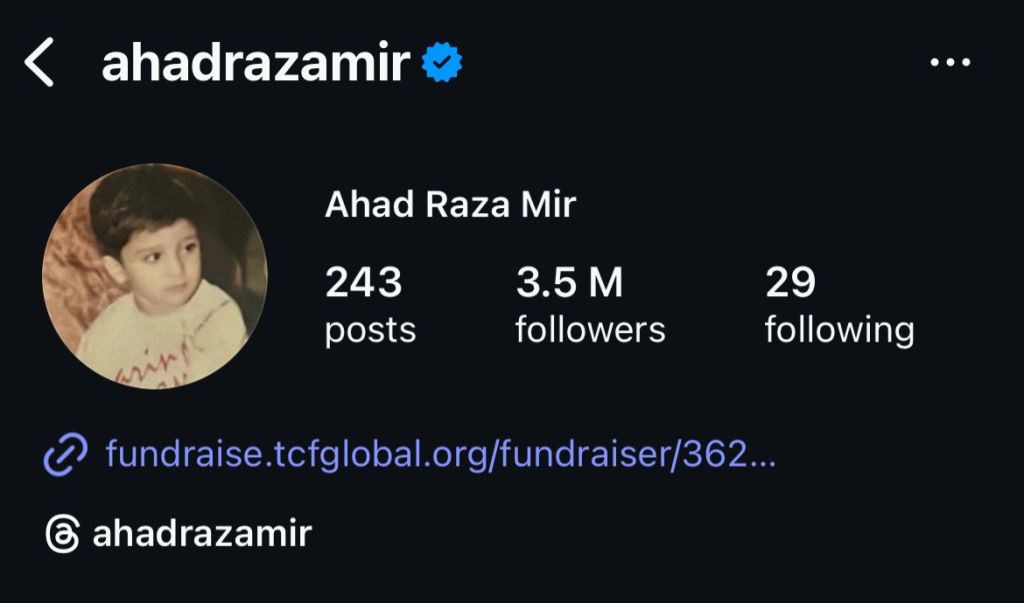The width and height of the screenshot is (1024, 603).
Task: Open the ahadrazamir Threads profile
Action: pyautogui.click(x=200, y=533)
